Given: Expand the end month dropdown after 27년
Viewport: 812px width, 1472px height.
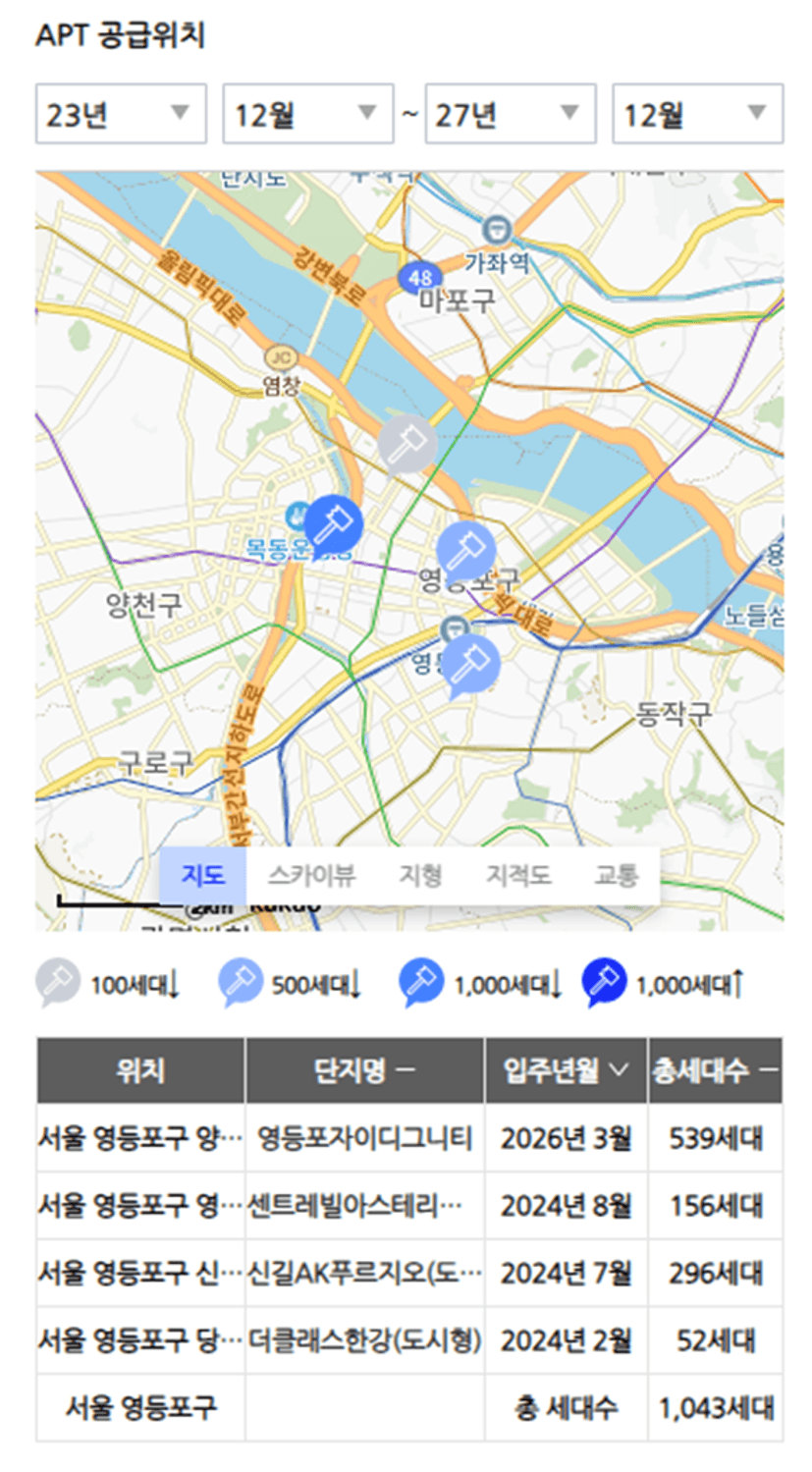Looking at the screenshot, I should click(697, 114).
